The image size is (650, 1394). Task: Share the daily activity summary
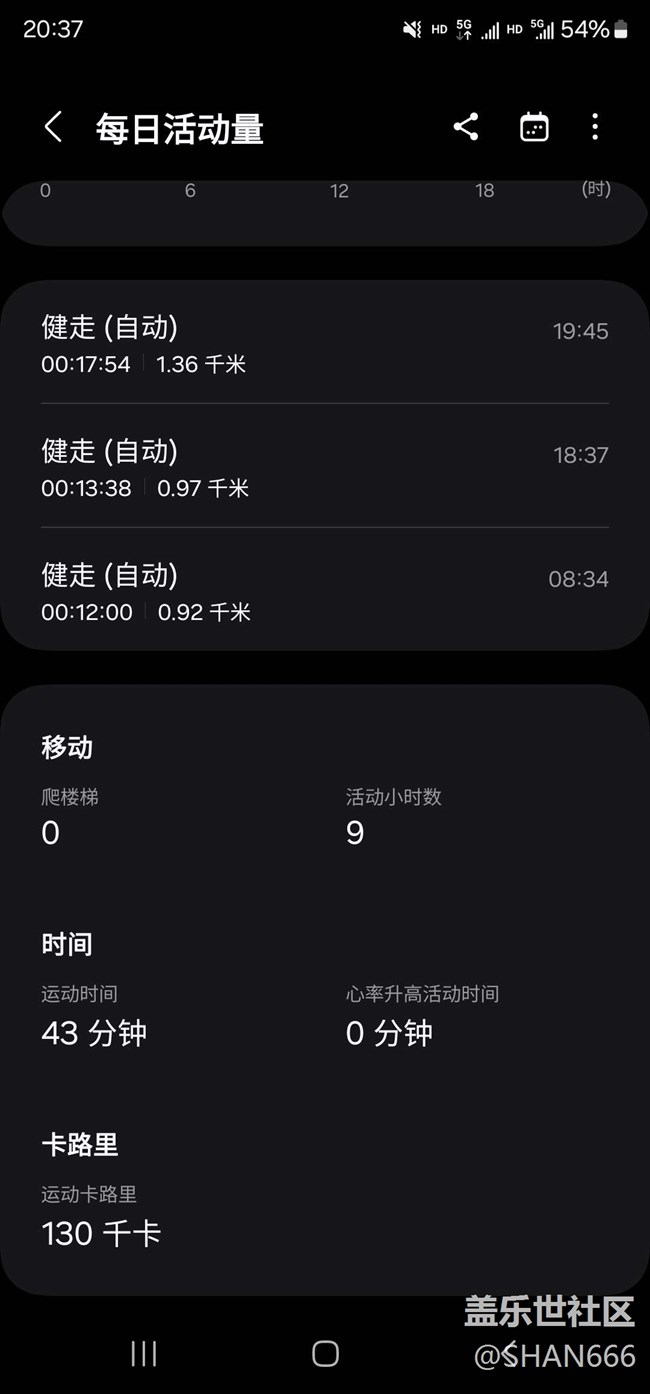(x=466, y=127)
